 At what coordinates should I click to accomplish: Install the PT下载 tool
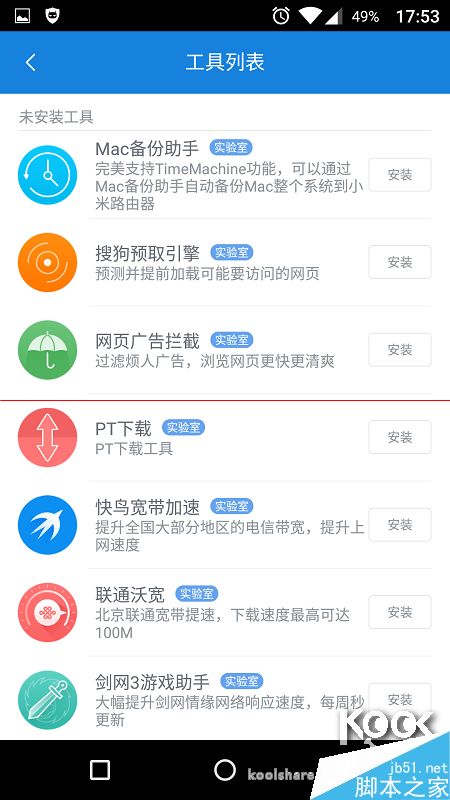click(400, 437)
